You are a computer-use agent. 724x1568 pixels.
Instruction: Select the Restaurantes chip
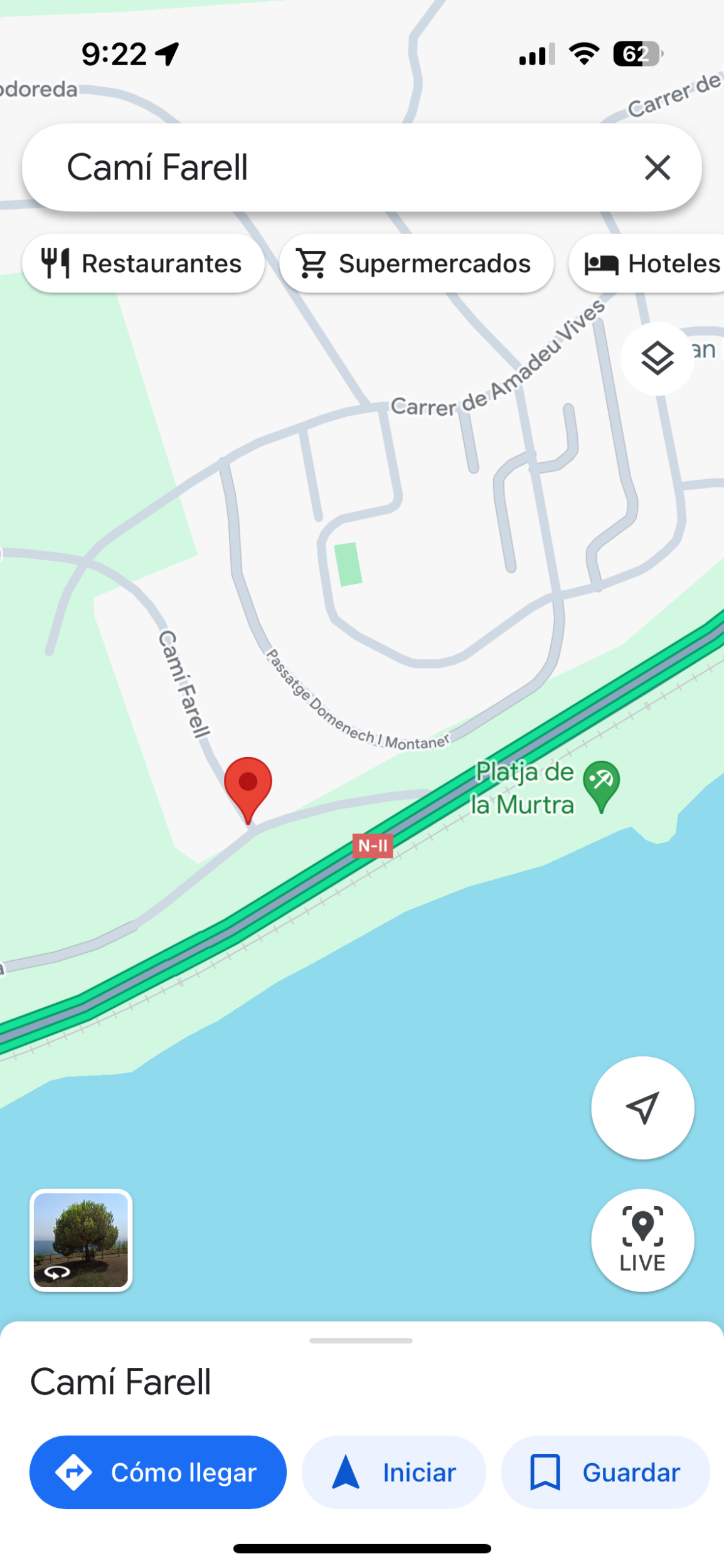point(143,263)
